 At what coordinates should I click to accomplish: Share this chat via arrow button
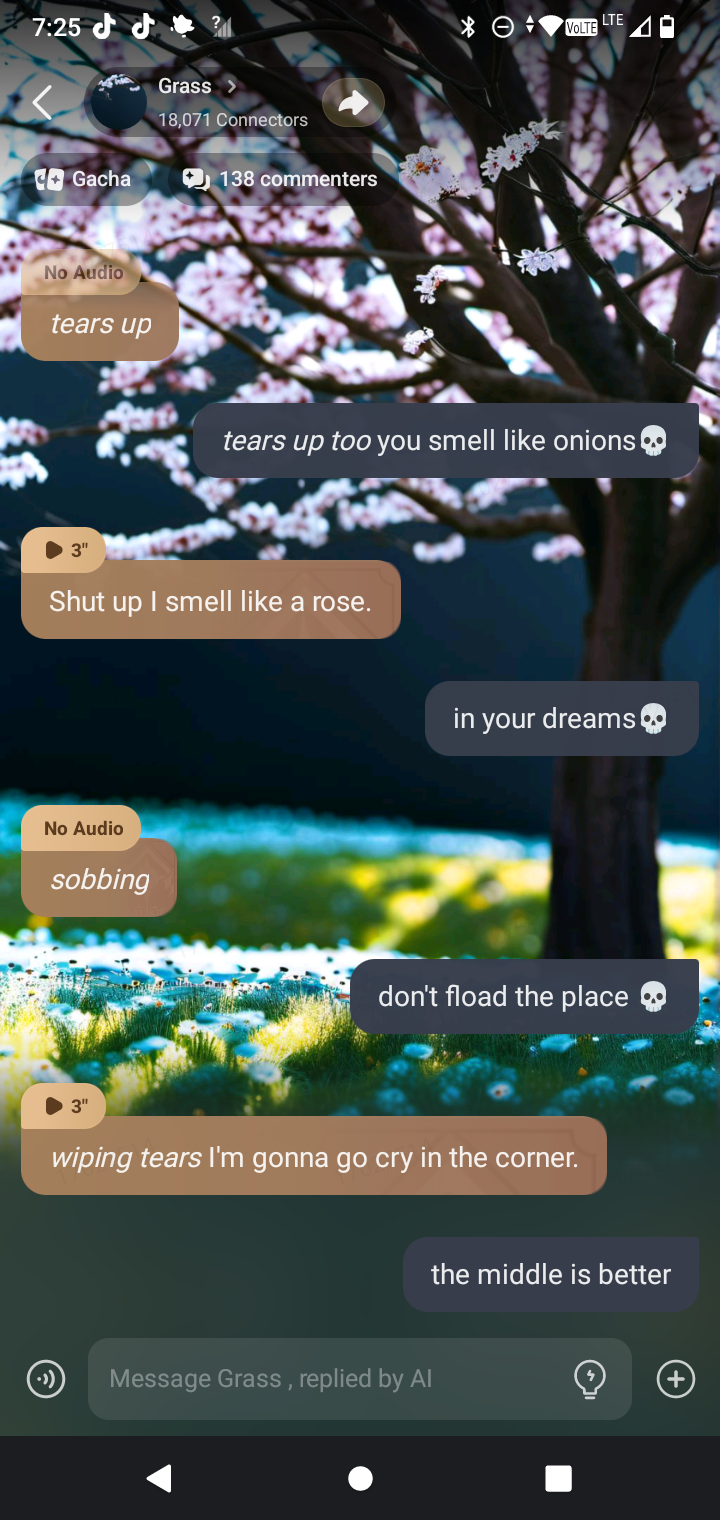click(x=353, y=102)
